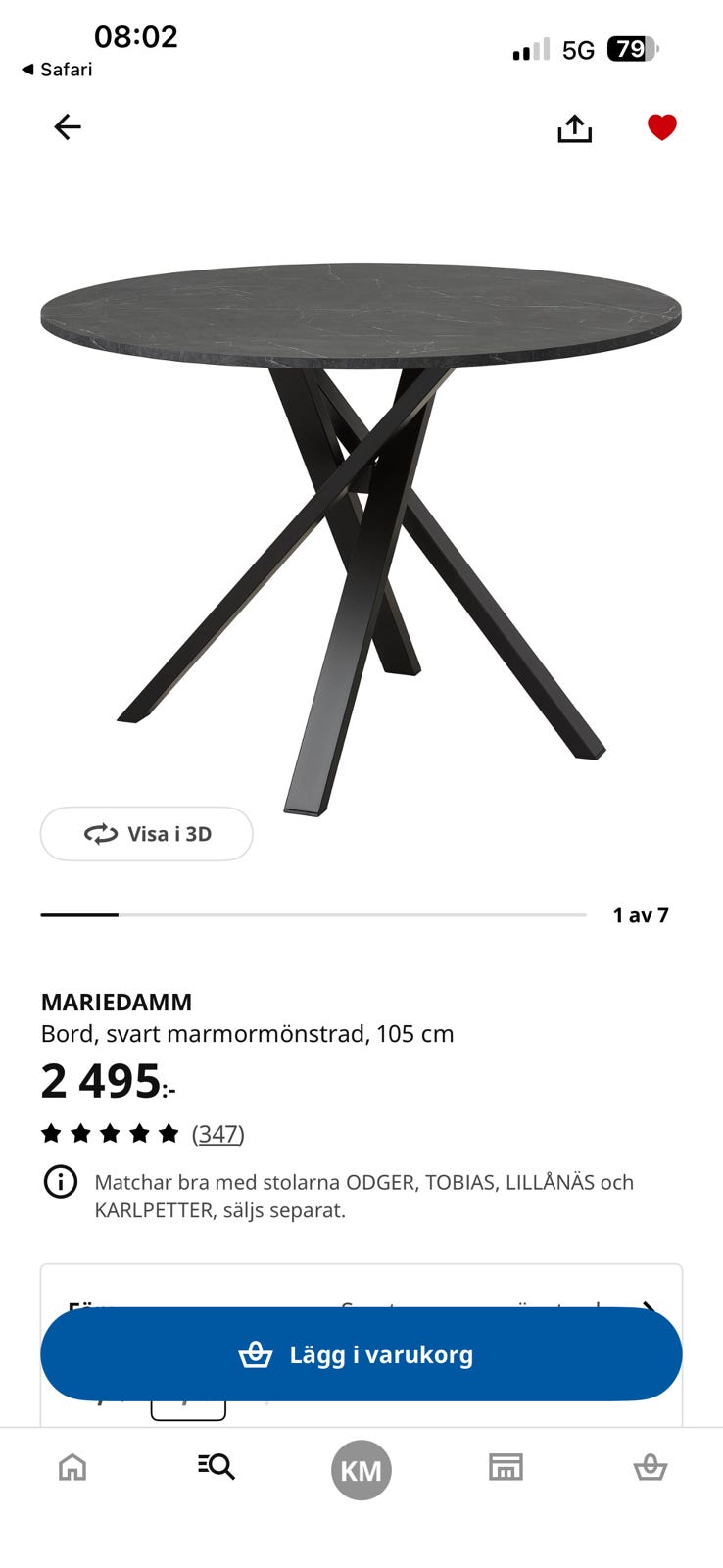Screen dimensions: 723x1568
Task: Open the Visa i 3D view
Action: coord(147,834)
